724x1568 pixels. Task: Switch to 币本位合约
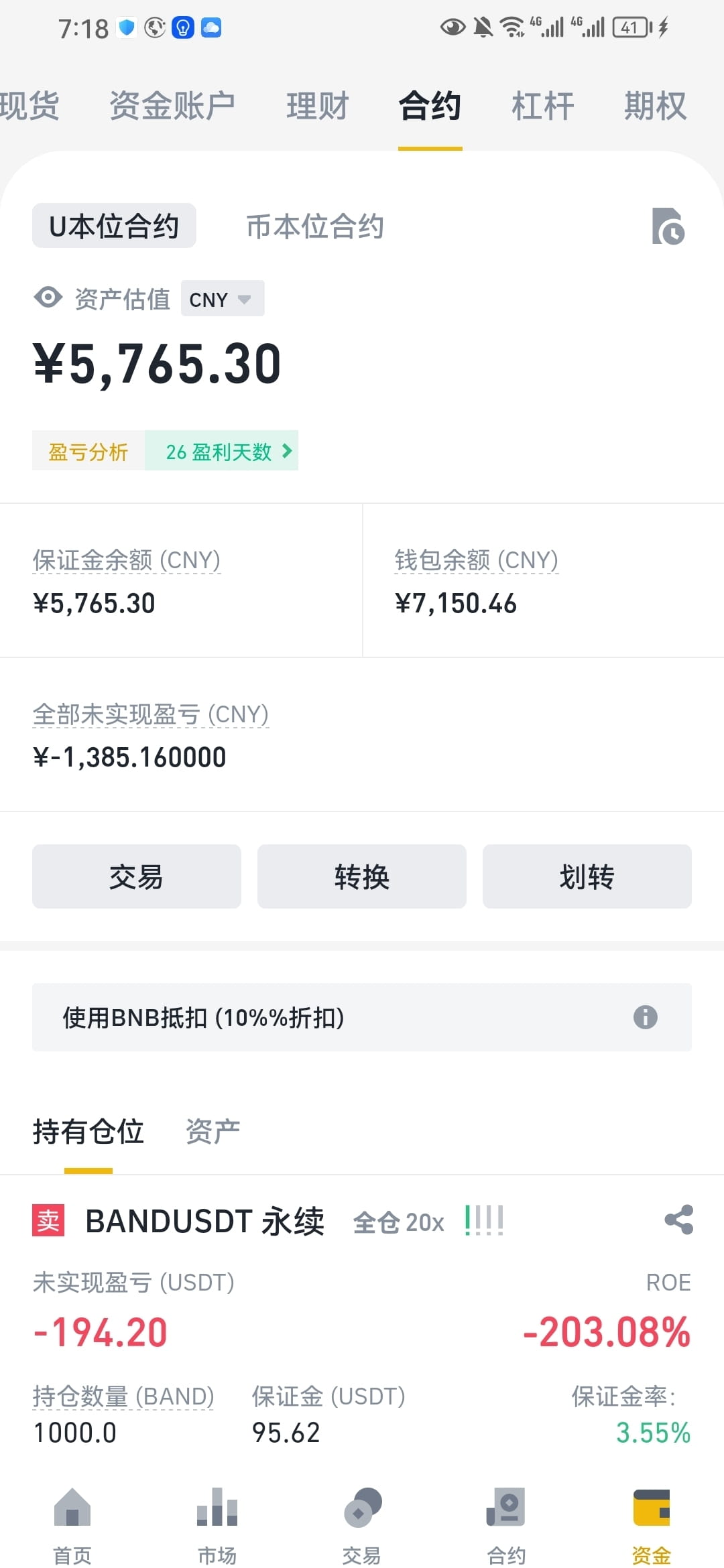click(x=315, y=226)
